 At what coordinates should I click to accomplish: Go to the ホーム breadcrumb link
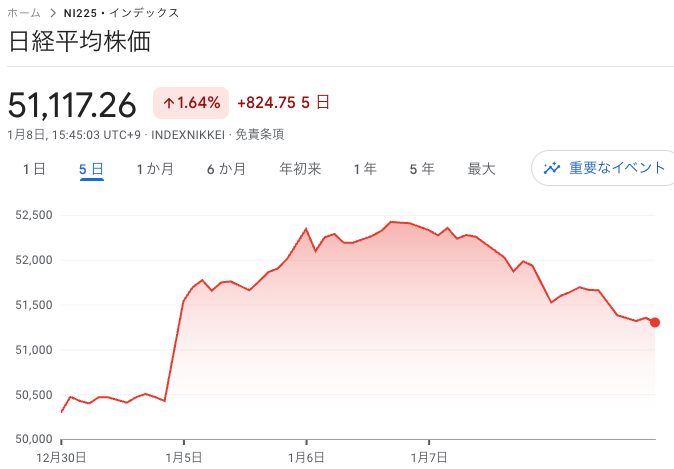(24, 13)
